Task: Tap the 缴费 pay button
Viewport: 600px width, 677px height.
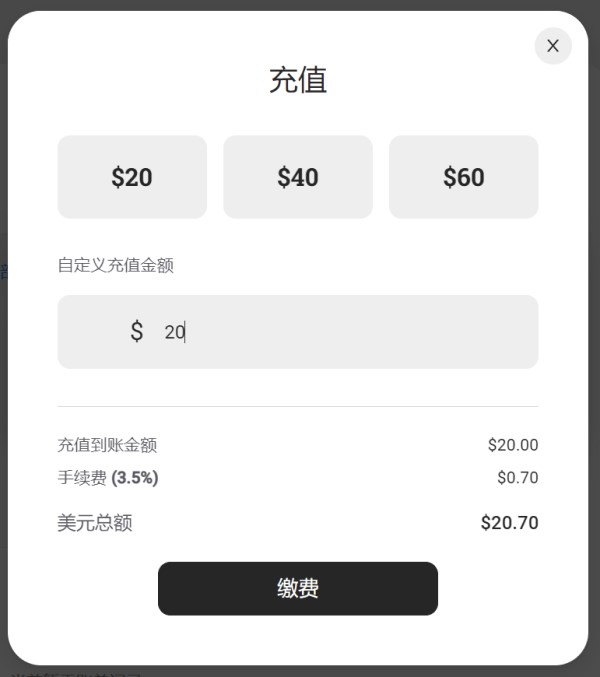Action: click(x=298, y=588)
